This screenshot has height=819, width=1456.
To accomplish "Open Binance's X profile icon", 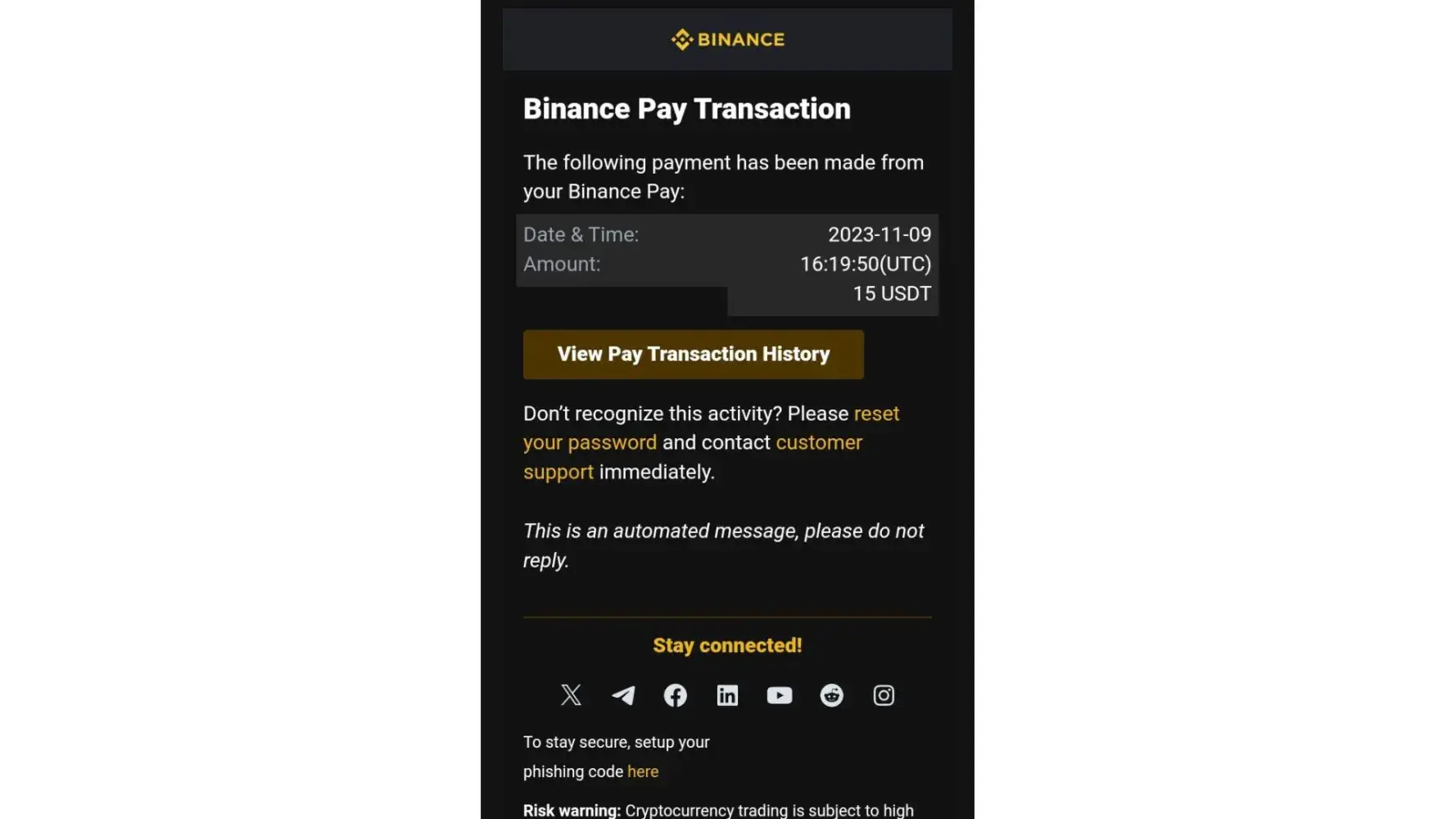I will pos(571,695).
